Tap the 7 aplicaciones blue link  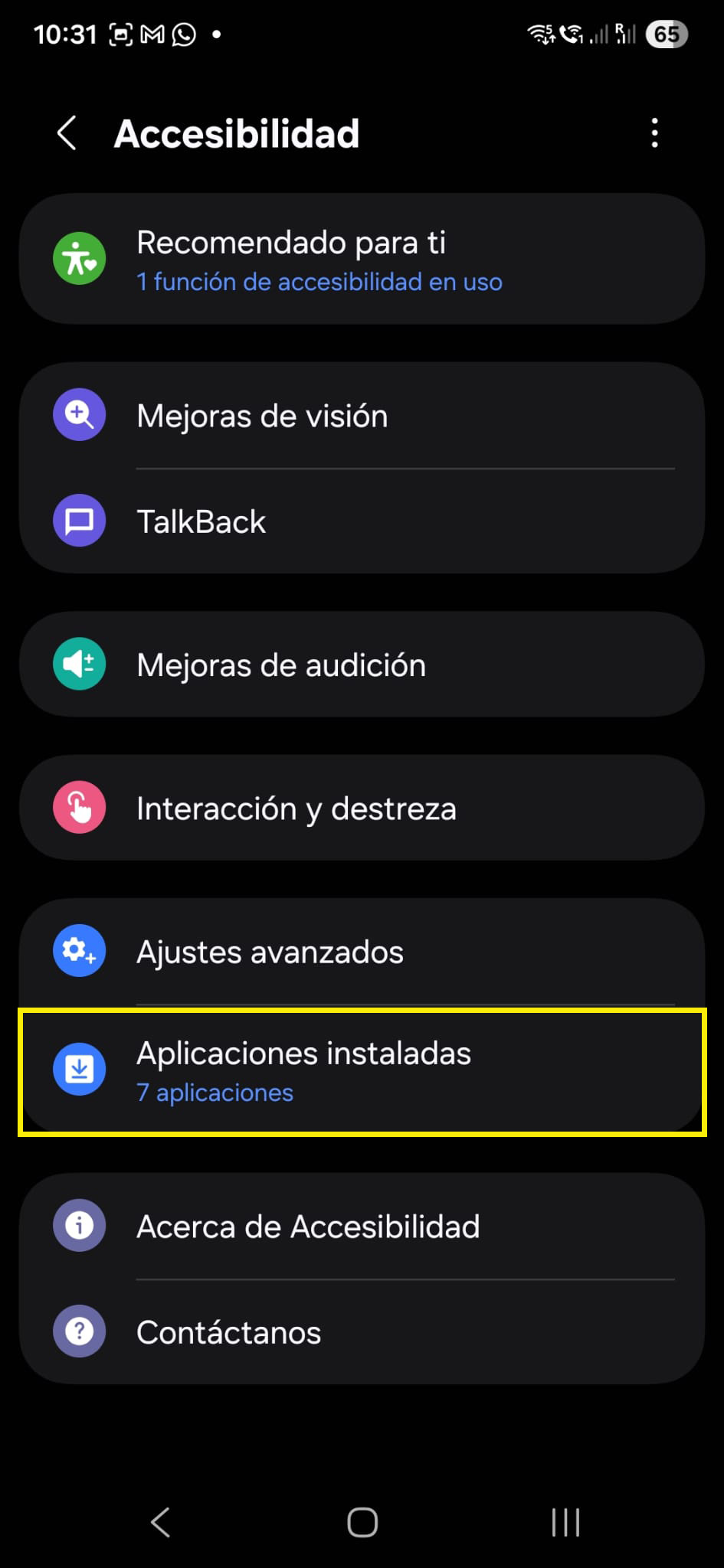pos(215,1093)
